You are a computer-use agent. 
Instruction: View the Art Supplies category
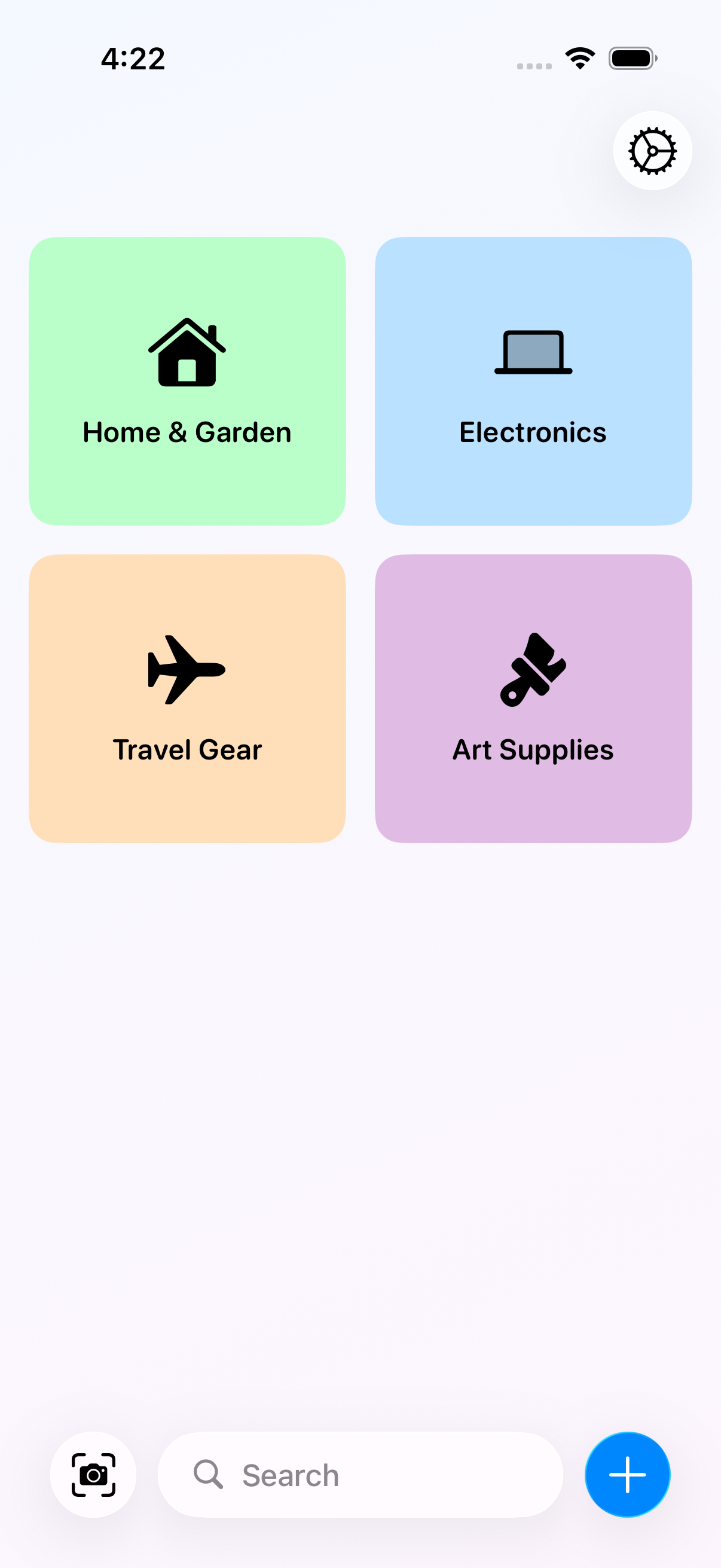pyautogui.click(x=533, y=698)
